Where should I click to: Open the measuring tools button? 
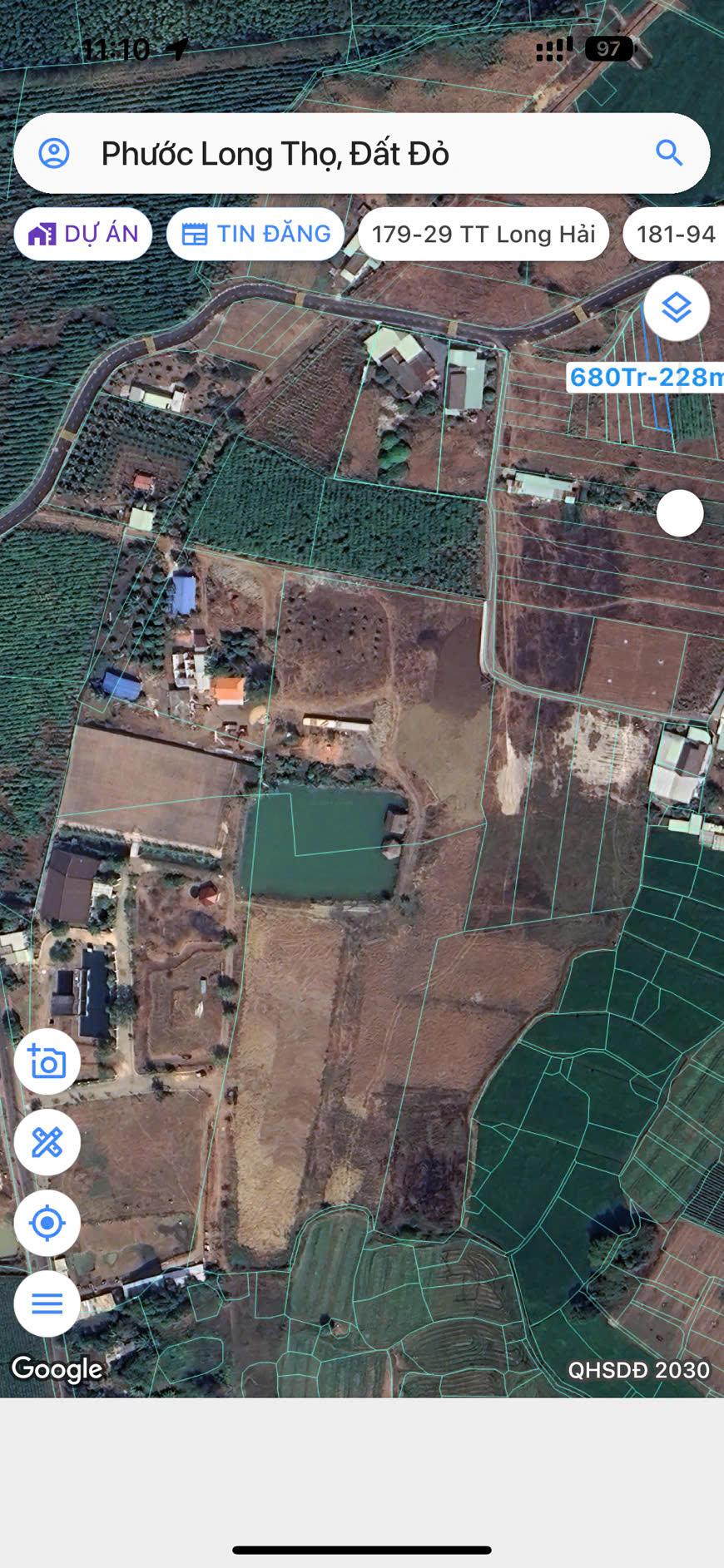coord(47,1142)
